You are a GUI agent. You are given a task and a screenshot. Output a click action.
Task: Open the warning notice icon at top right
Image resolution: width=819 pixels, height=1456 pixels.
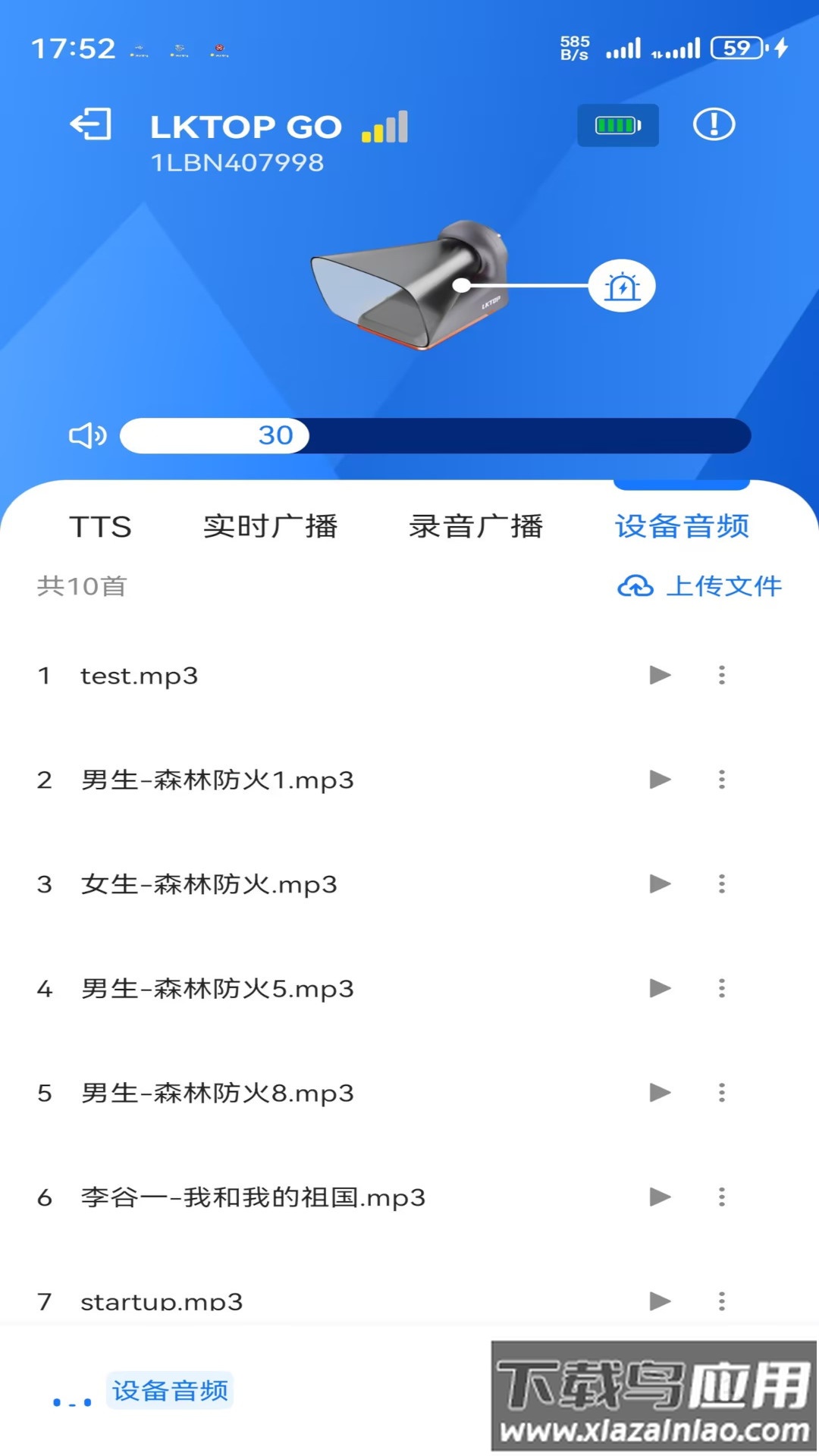point(714,125)
